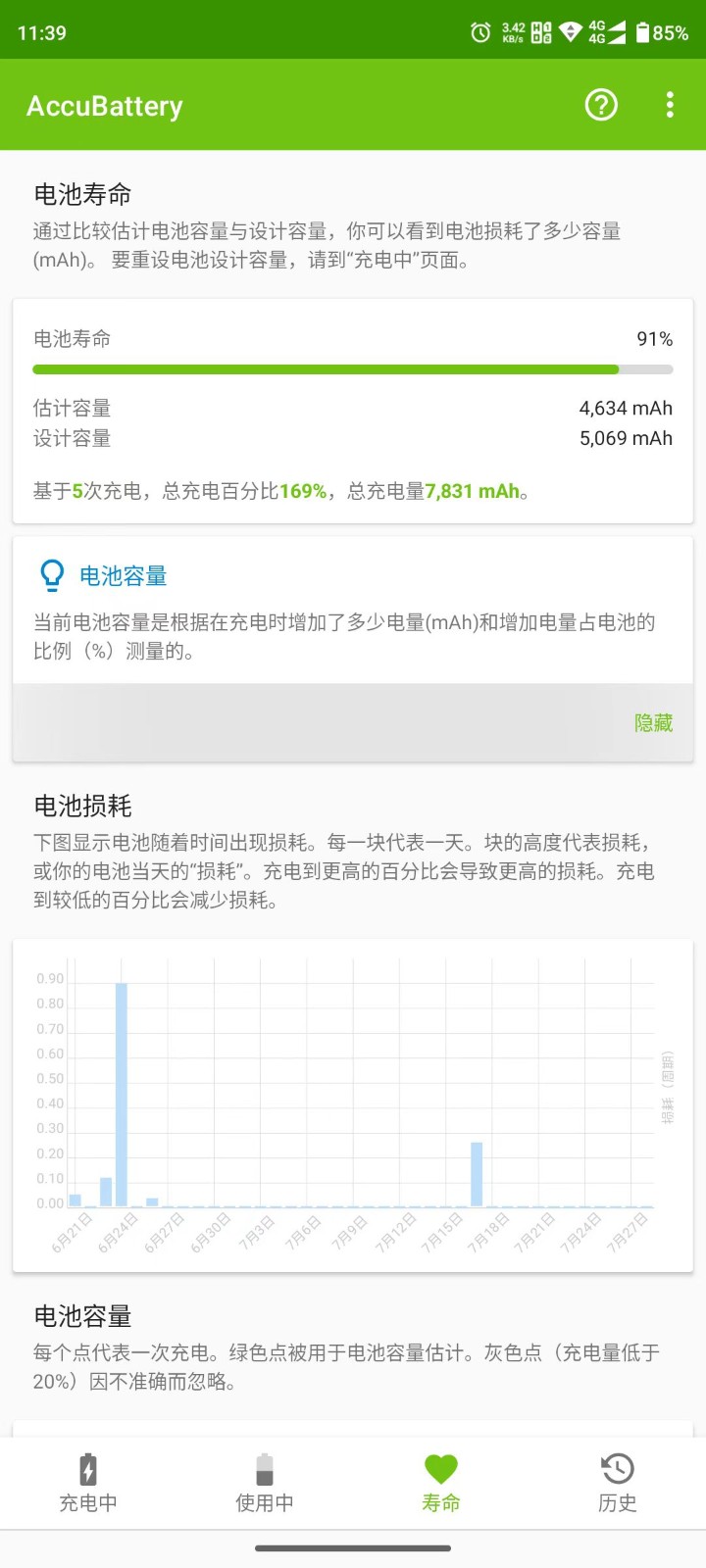
Task: Switch to the 充电中 tab
Action: 88,1484
